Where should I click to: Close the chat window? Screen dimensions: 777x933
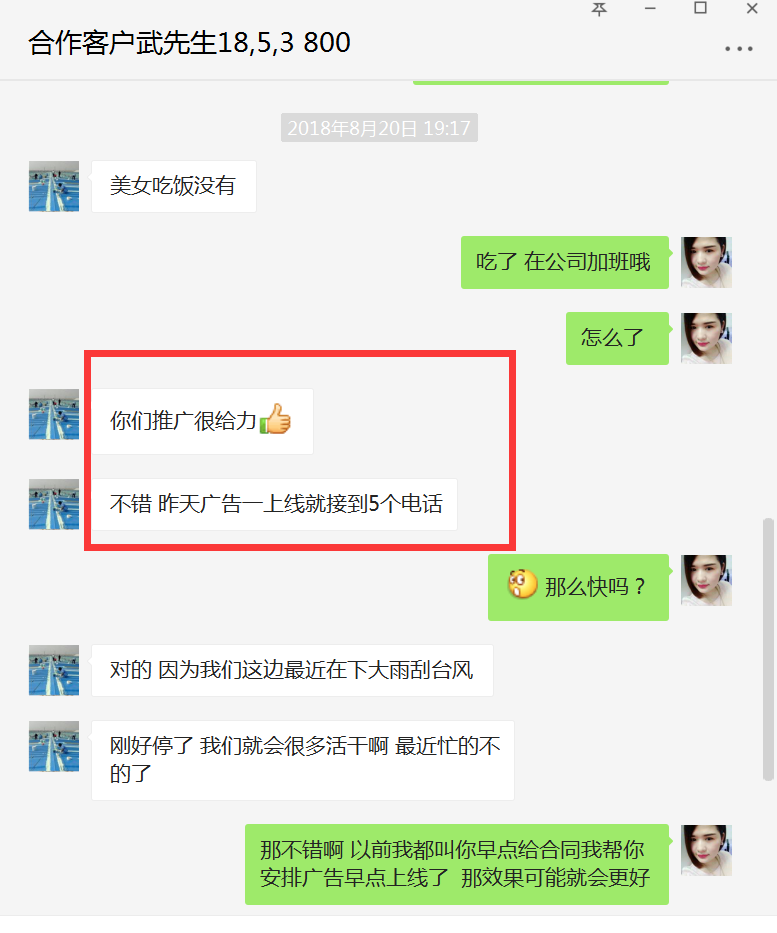coord(752,9)
